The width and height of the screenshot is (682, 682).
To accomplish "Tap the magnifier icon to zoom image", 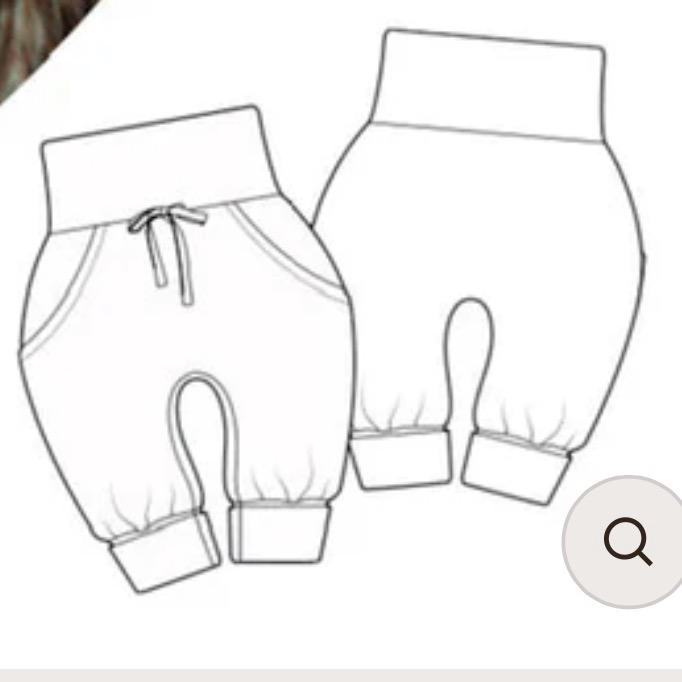I will click(x=627, y=543).
